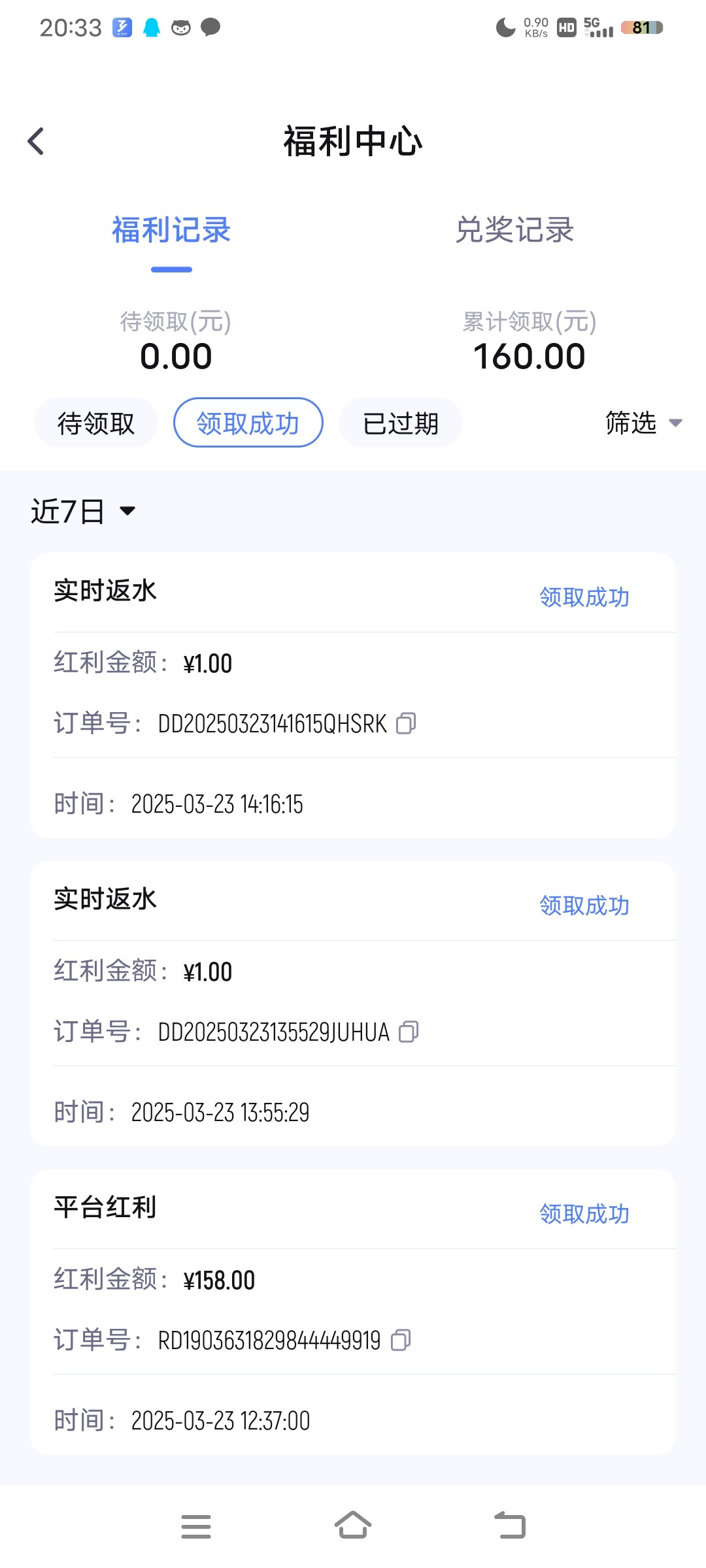Select the 领取成功 filter chip

tap(248, 423)
